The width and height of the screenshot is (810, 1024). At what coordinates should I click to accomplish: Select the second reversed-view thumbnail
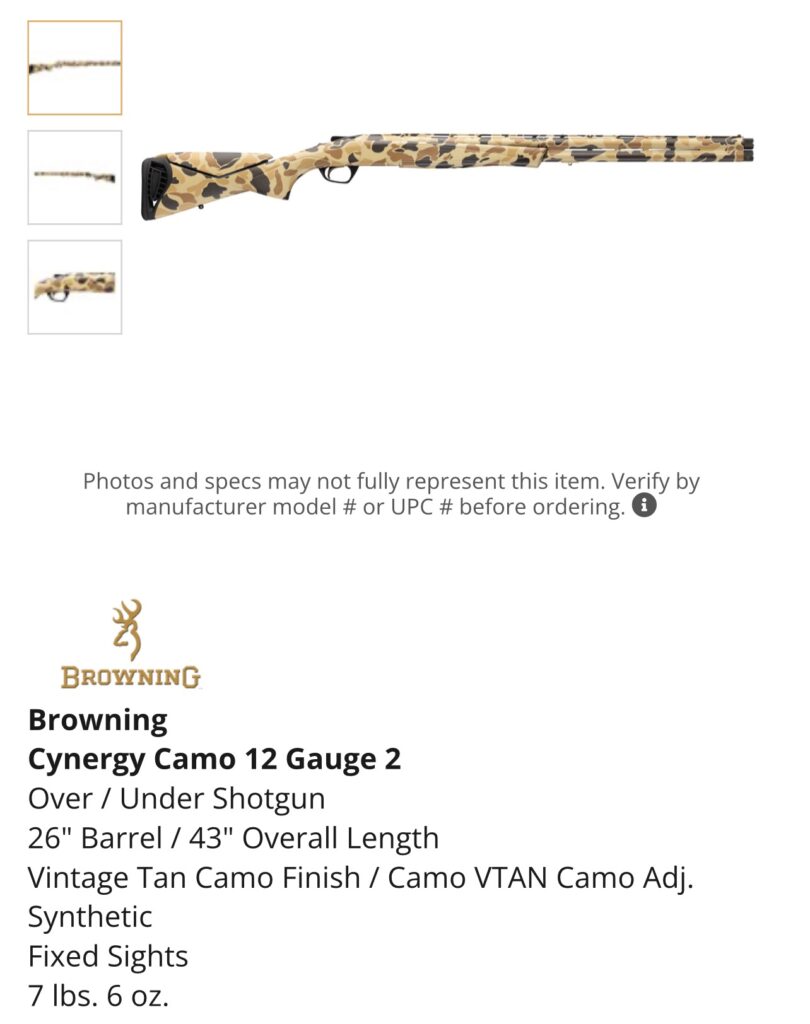(74, 177)
